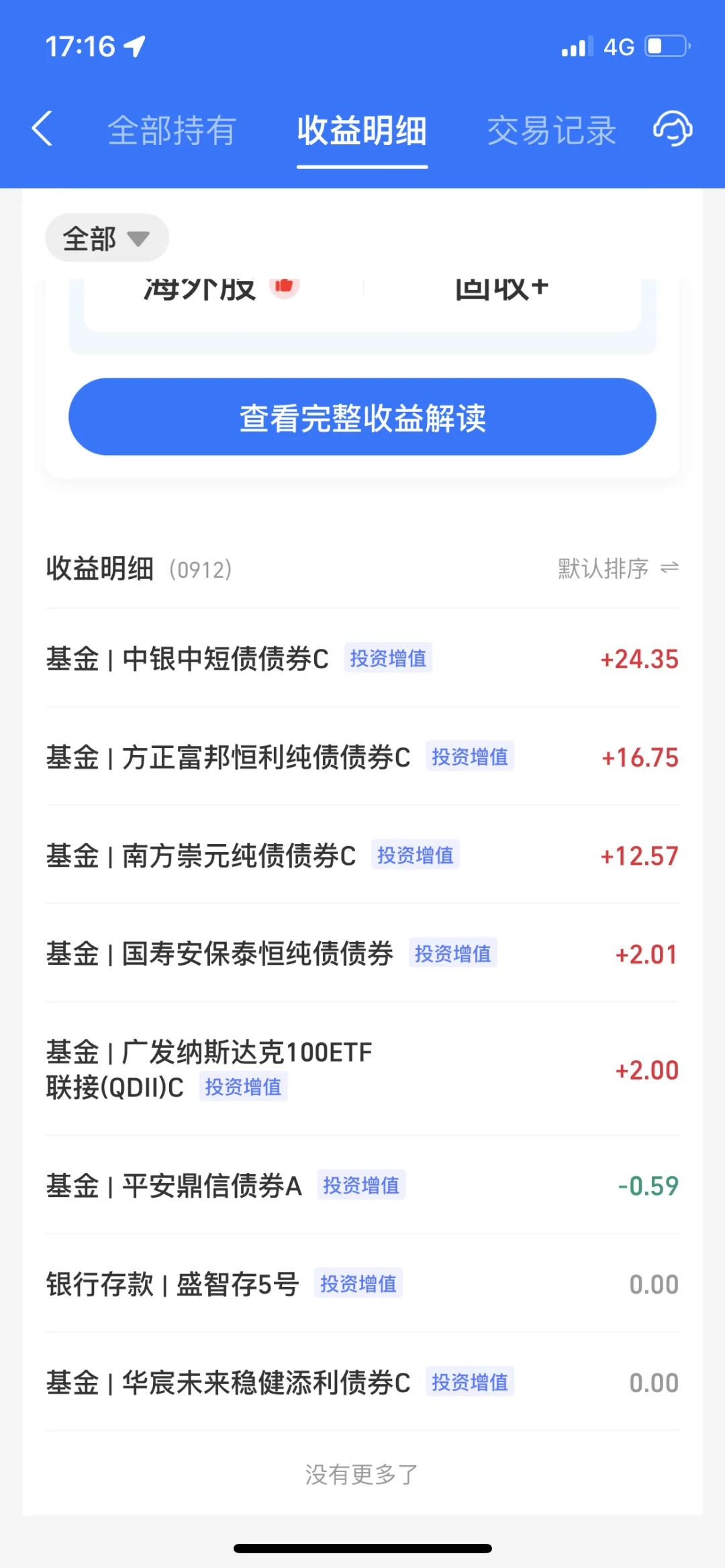
Task: Go back using the top-left arrow
Action: pyautogui.click(x=42, y=129)
